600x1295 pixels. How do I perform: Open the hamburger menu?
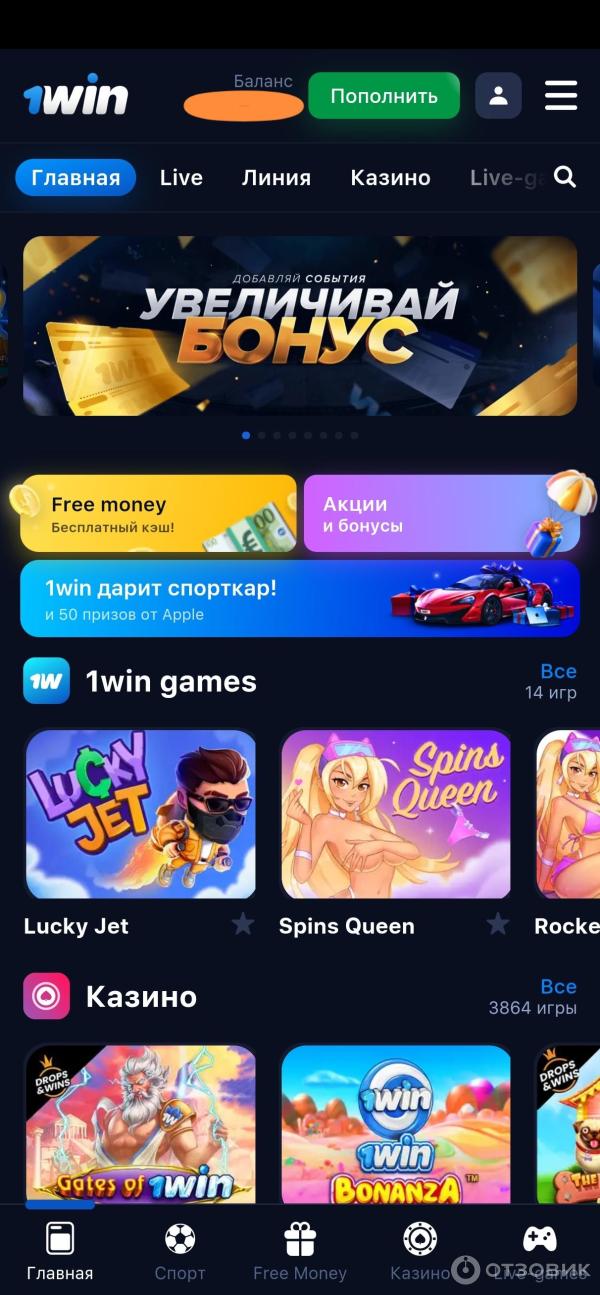(561, 96)
